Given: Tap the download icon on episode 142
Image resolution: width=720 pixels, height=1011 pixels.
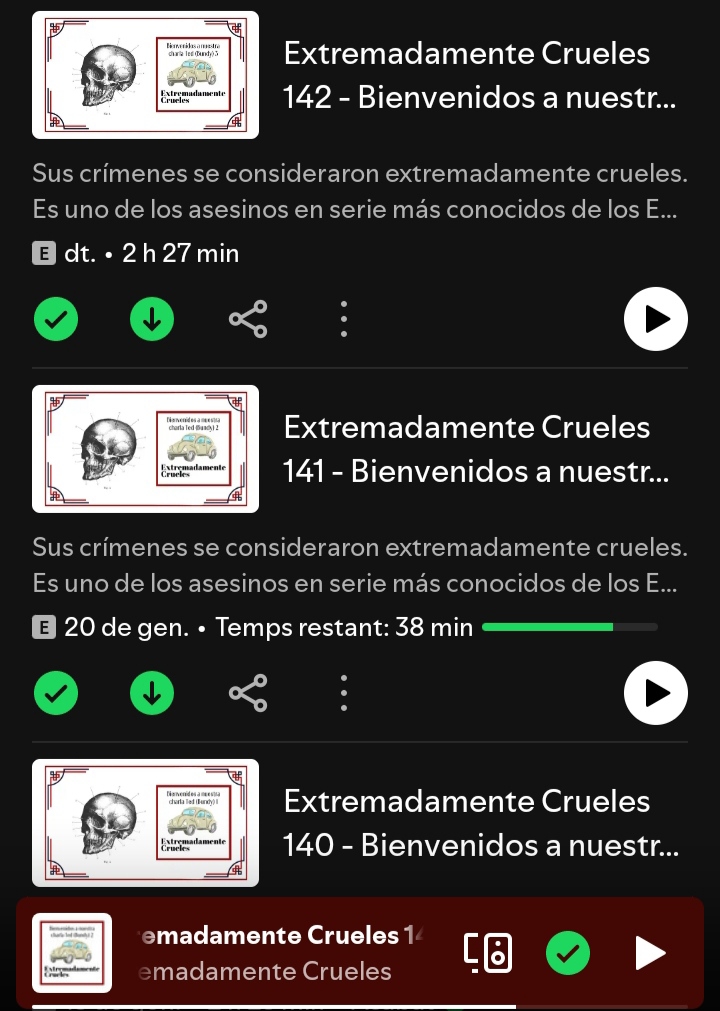Looking at the screenshot, I should pyautogui.click(x=152, y=319).
